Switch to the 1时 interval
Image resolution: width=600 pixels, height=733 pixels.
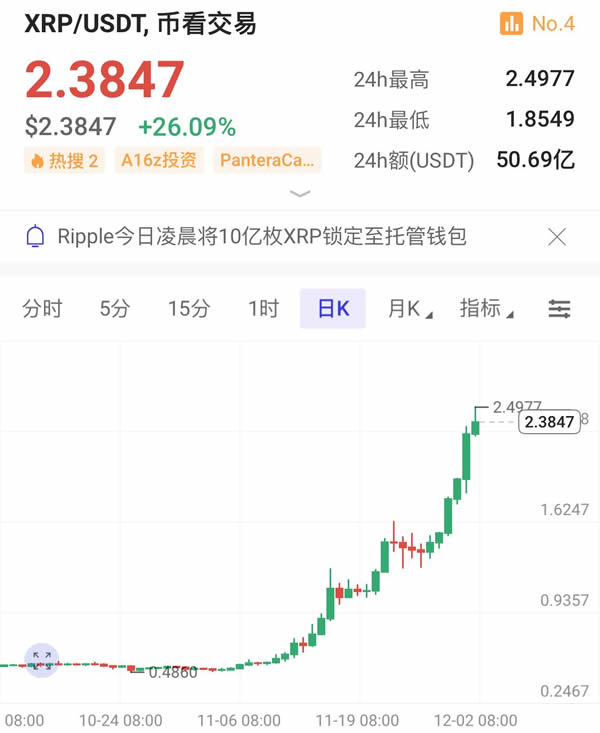click(x=263, y=309)
